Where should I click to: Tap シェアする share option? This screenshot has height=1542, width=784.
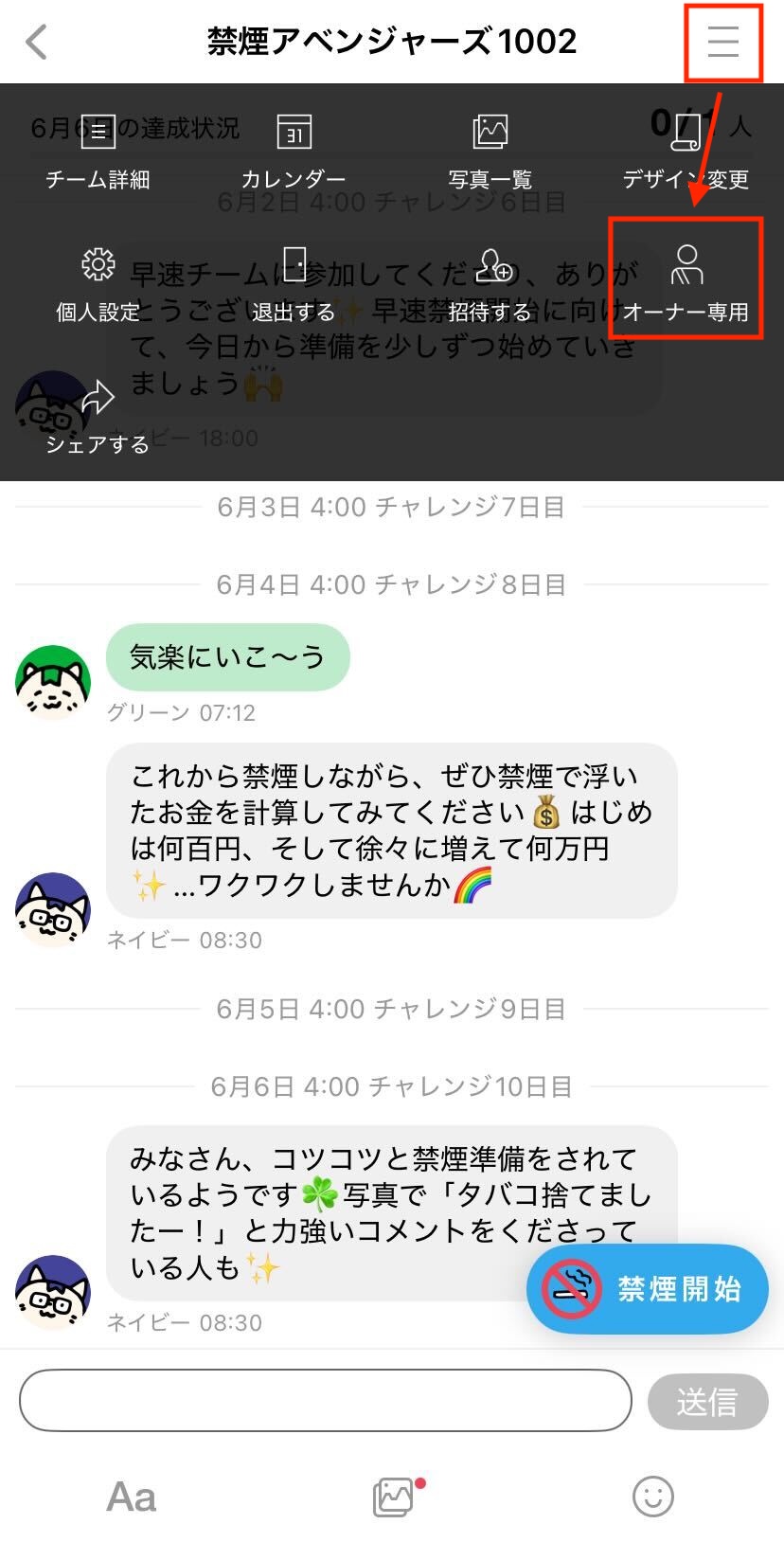98,418
